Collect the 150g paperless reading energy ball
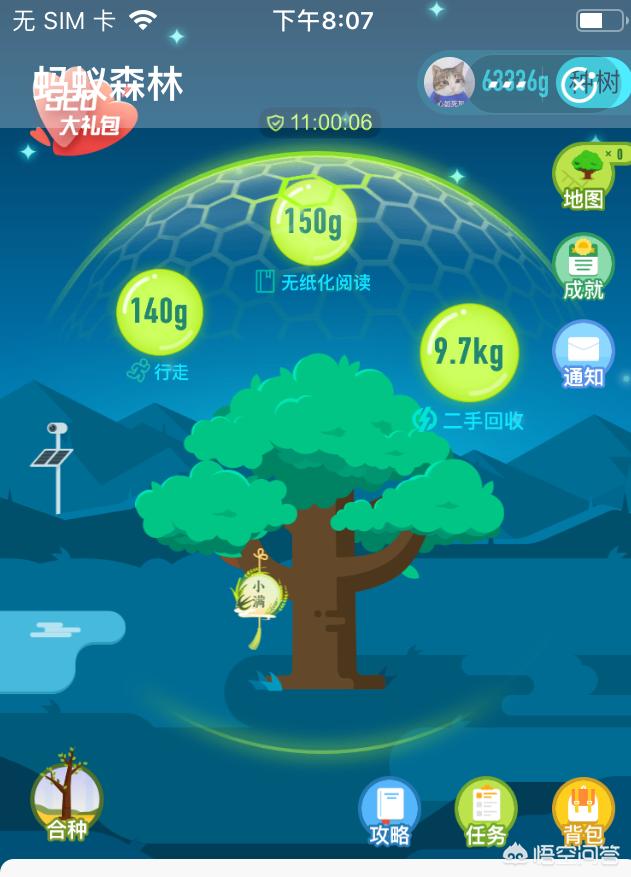This screenshot has height=877, width=631. click(x=313, y=221)
